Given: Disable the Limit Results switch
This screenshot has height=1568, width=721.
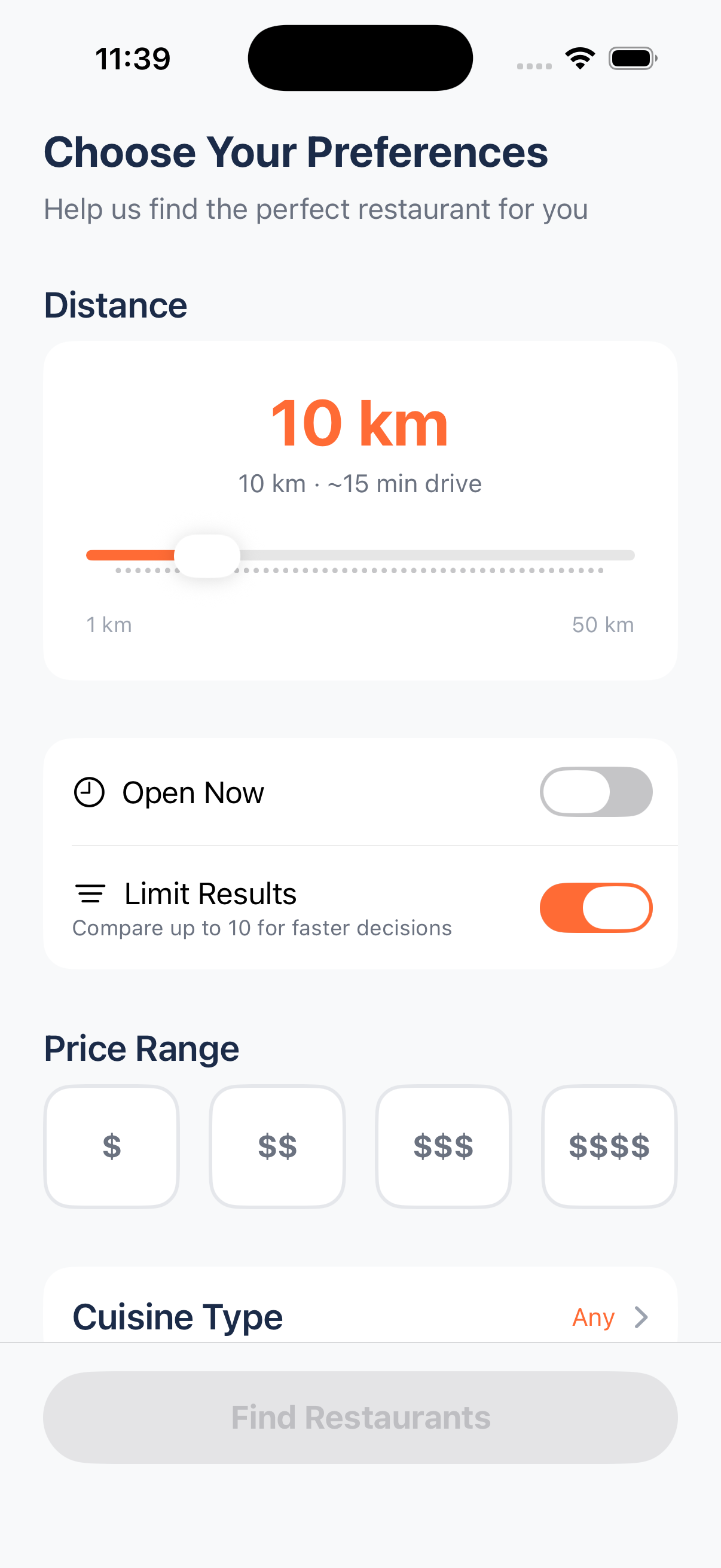Looking at the screenshot, I should coord(595,907).
